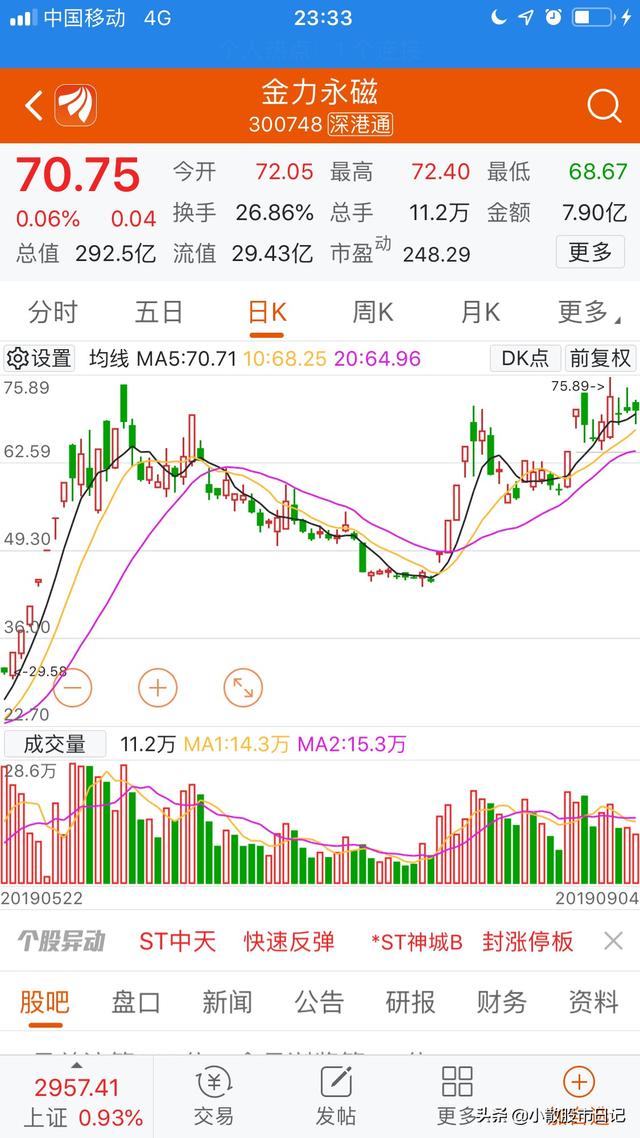Image resolution: width=640 pixels, height=1138 pixels.
Task: Open chart 设置 settings
Action: [x=40, y=358]
